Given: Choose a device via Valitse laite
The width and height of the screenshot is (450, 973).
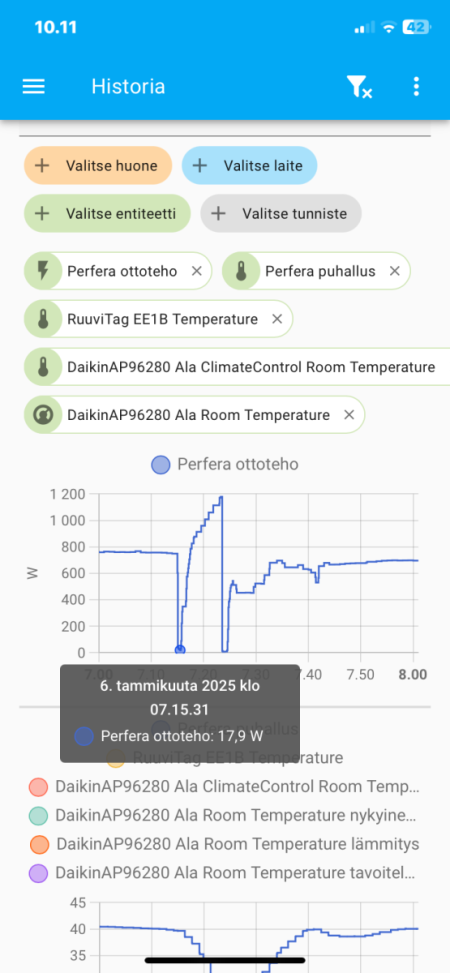Looking at the screenshot, I should (250, 166).
